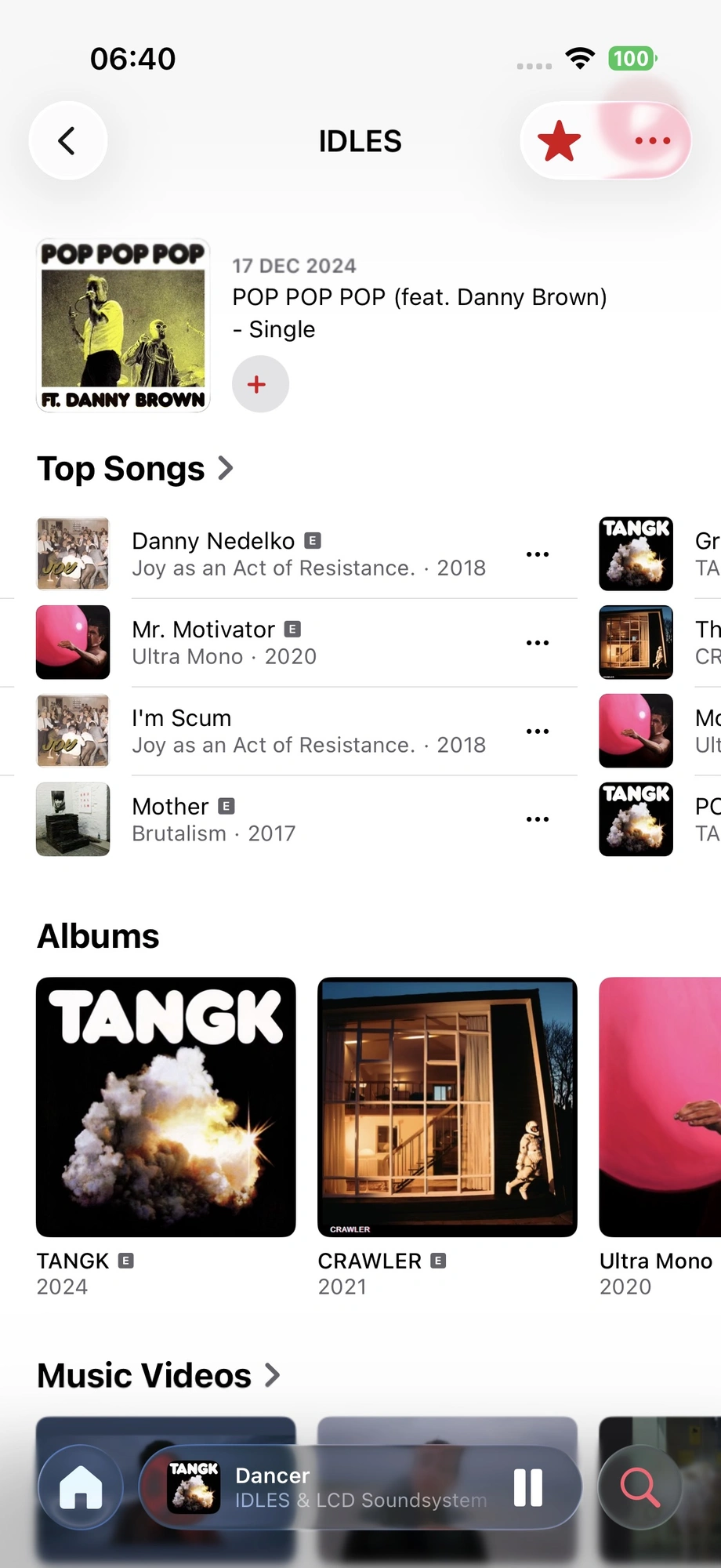The width and height of the screenshot is (721, 1568).
Task: See all Music Videos
Action: point(158,1375)
